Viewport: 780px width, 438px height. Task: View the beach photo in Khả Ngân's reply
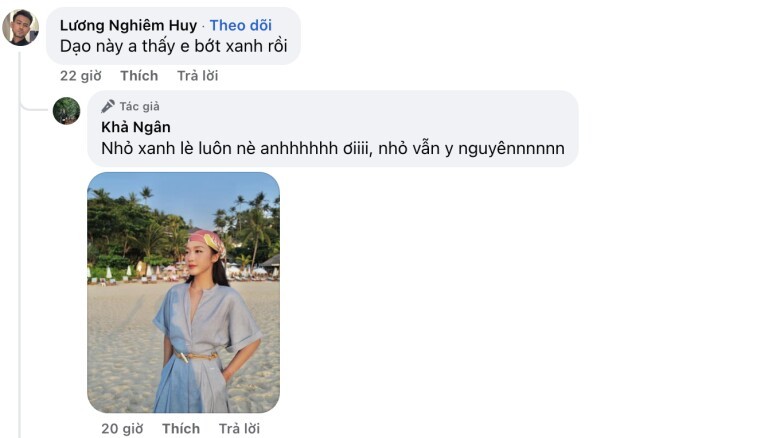pos(183,292)
